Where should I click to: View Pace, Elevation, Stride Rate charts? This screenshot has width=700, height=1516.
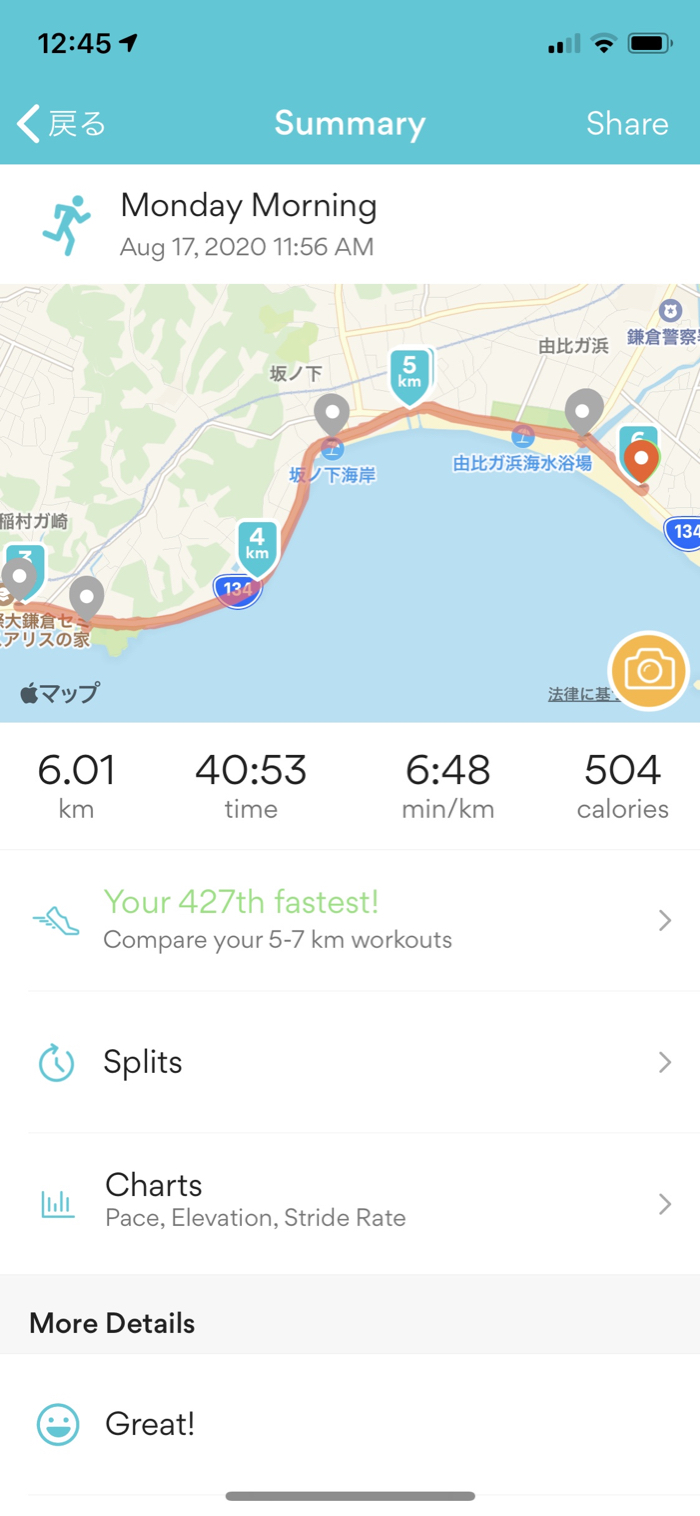click(350, 1200)
